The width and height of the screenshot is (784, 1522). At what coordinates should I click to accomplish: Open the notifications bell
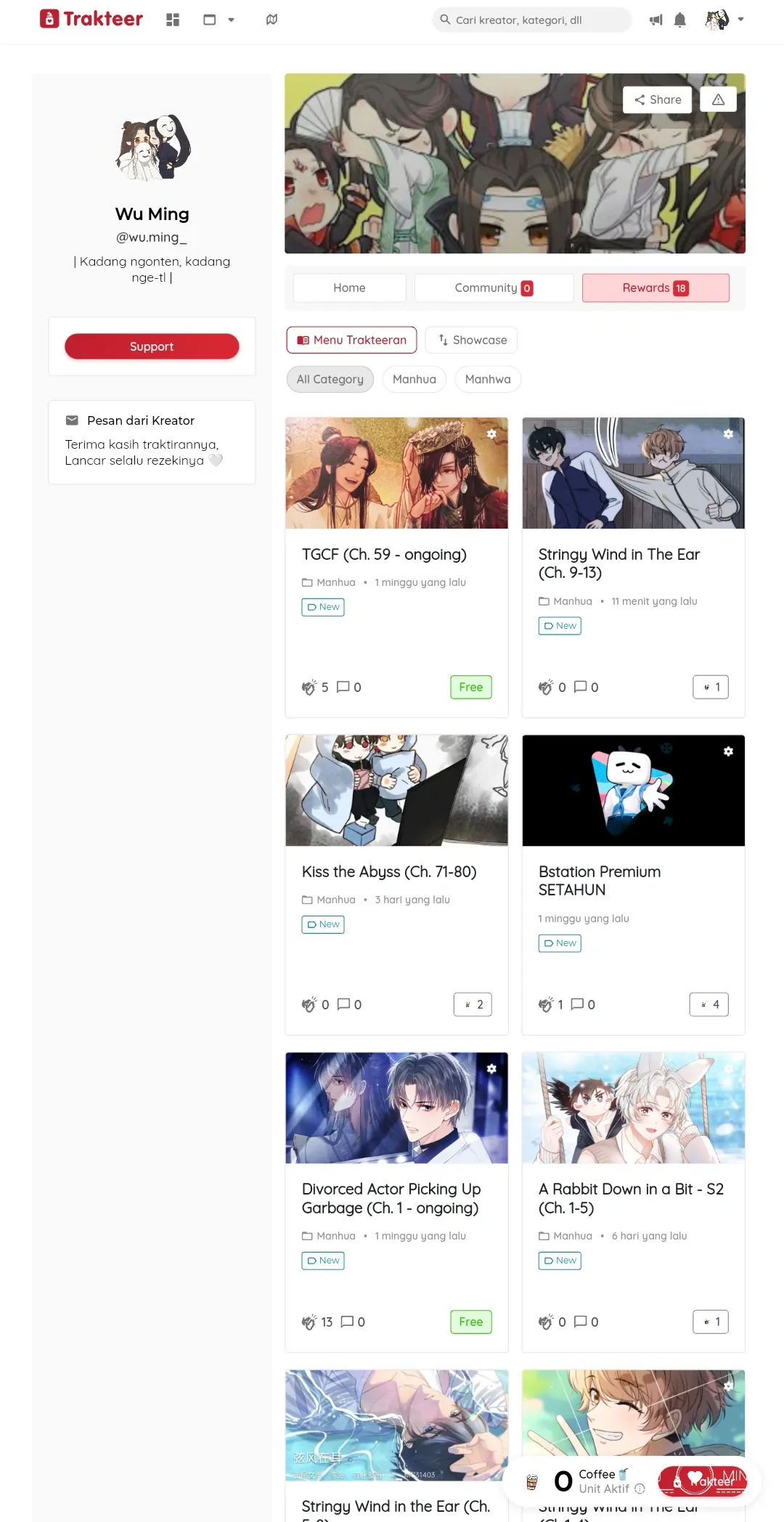pyautogui.click(x=679, y=20)
